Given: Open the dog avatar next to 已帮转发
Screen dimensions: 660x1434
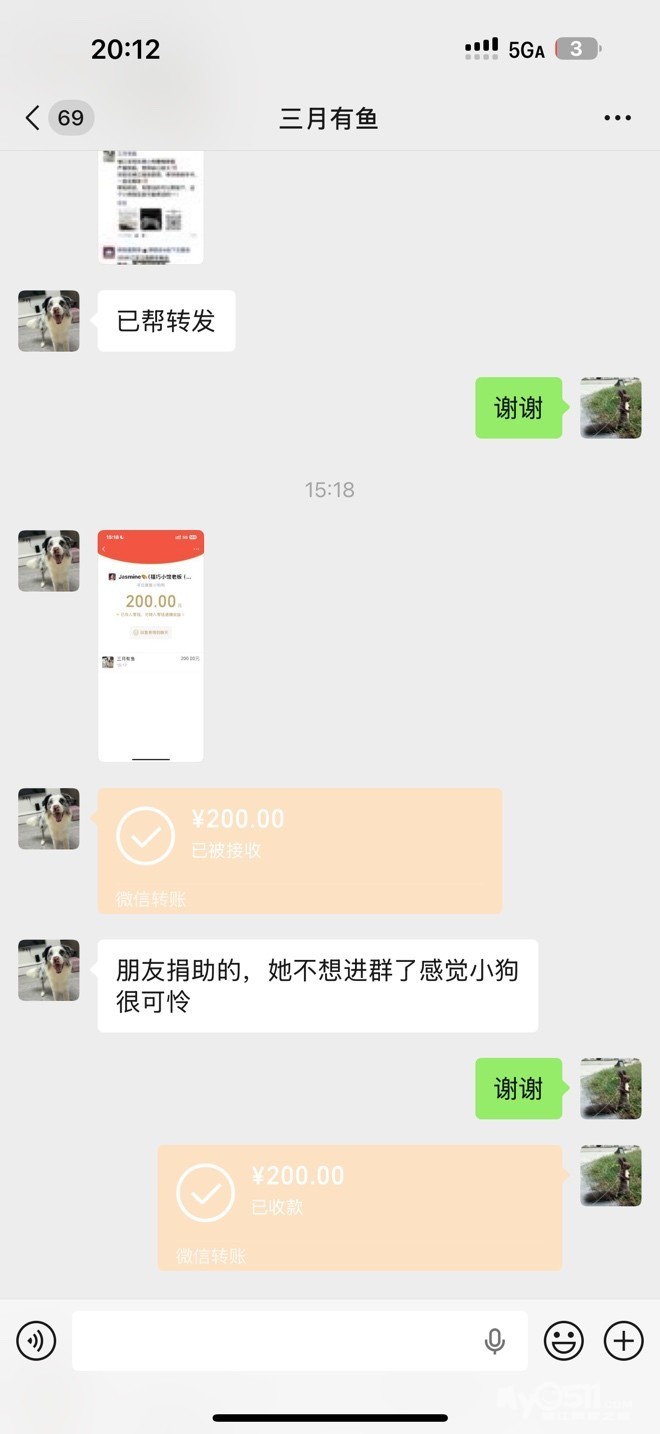Looking at the screenshot, I should 49,321.
